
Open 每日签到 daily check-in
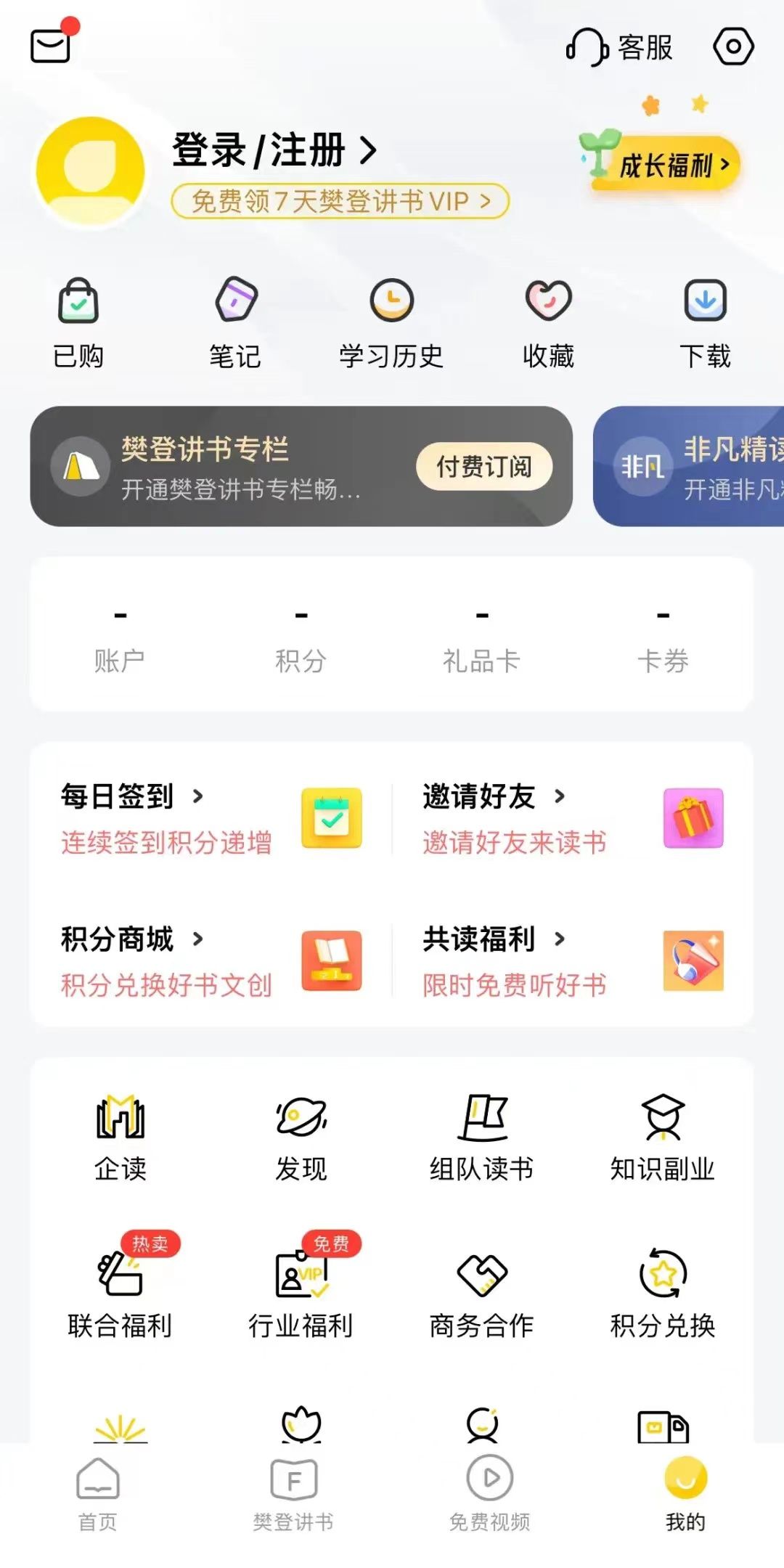point(211,818)
